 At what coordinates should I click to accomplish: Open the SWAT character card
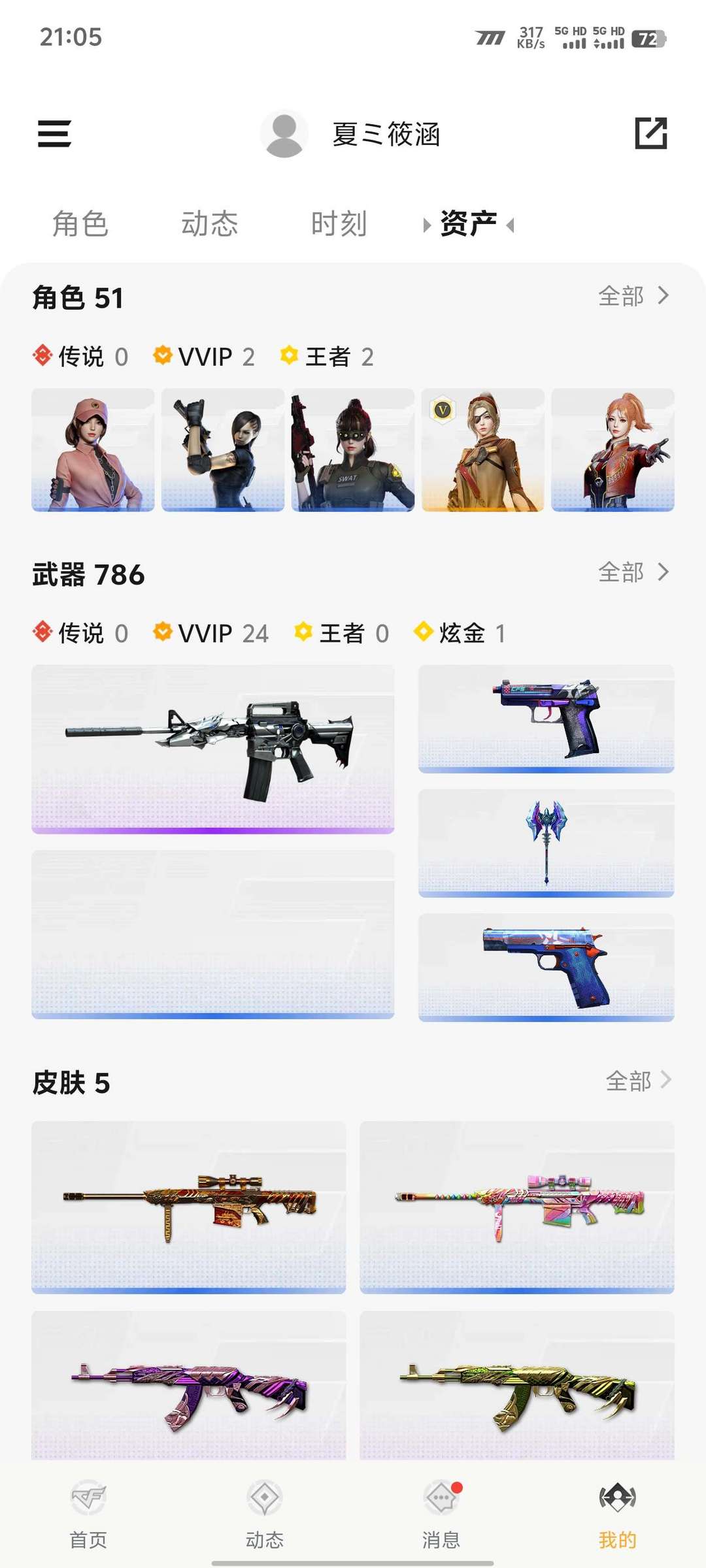[353, 449]
